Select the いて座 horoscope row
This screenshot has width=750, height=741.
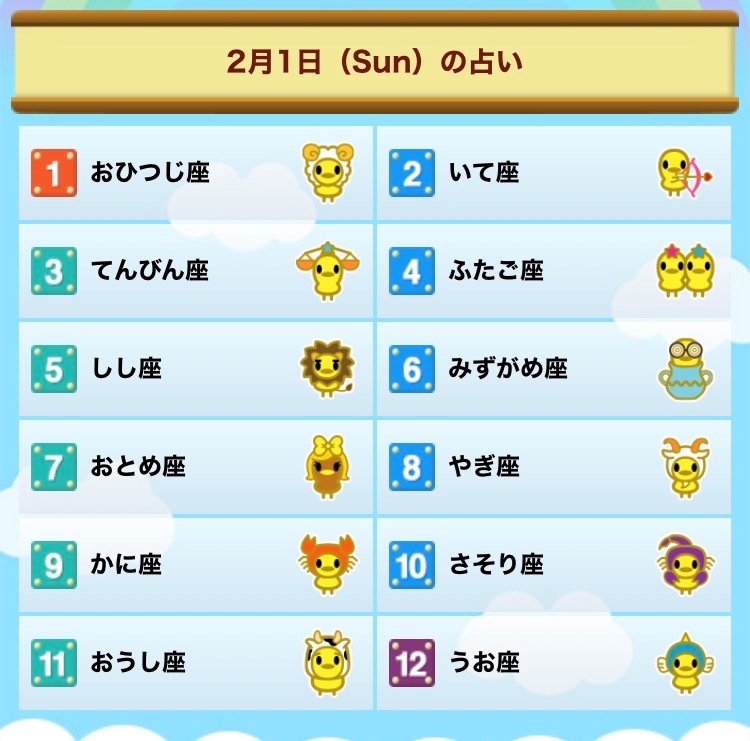[x=553, y=173]
